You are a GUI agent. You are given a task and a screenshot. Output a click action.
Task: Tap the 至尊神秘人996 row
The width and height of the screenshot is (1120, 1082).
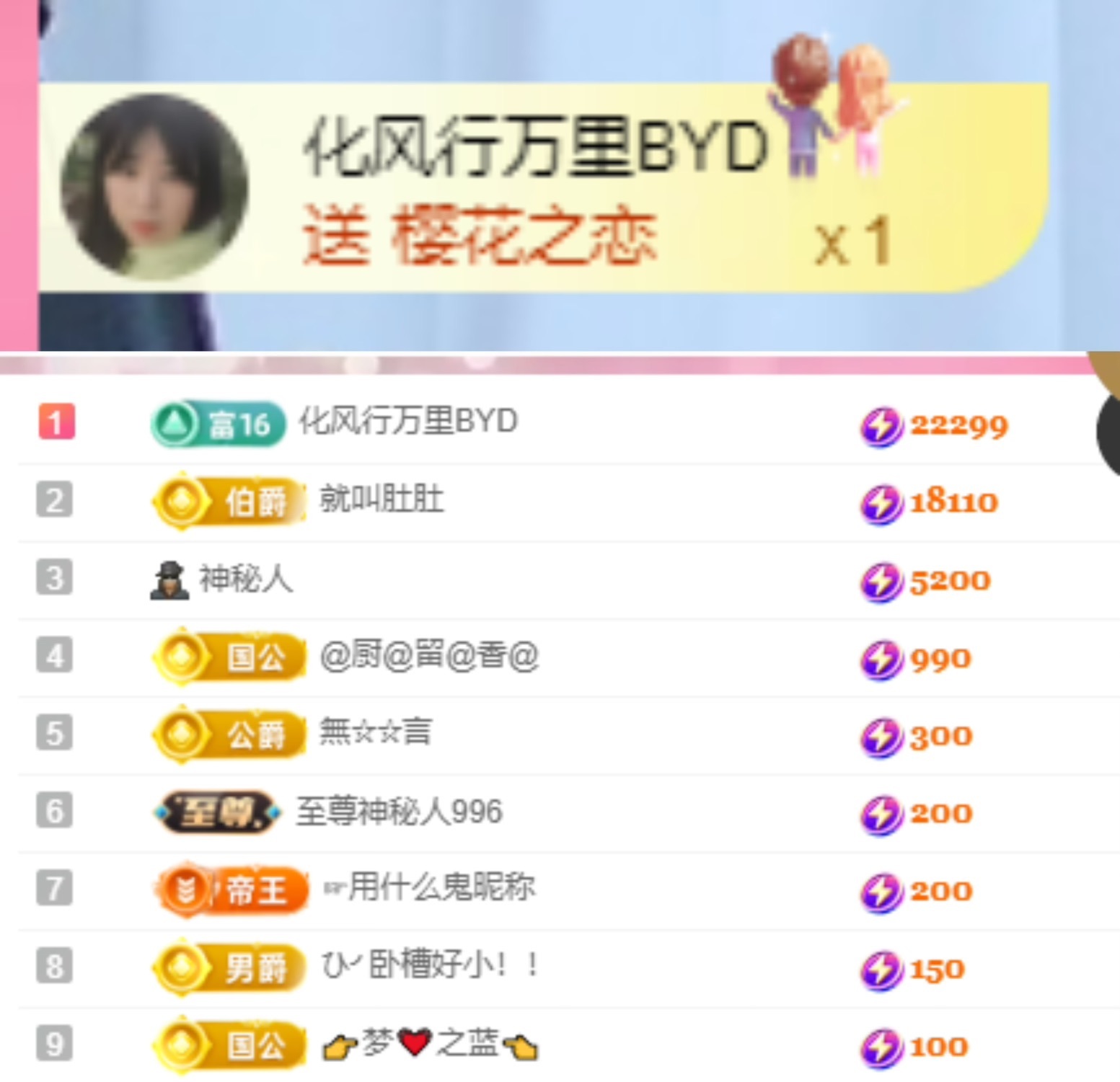coord(399,812)
